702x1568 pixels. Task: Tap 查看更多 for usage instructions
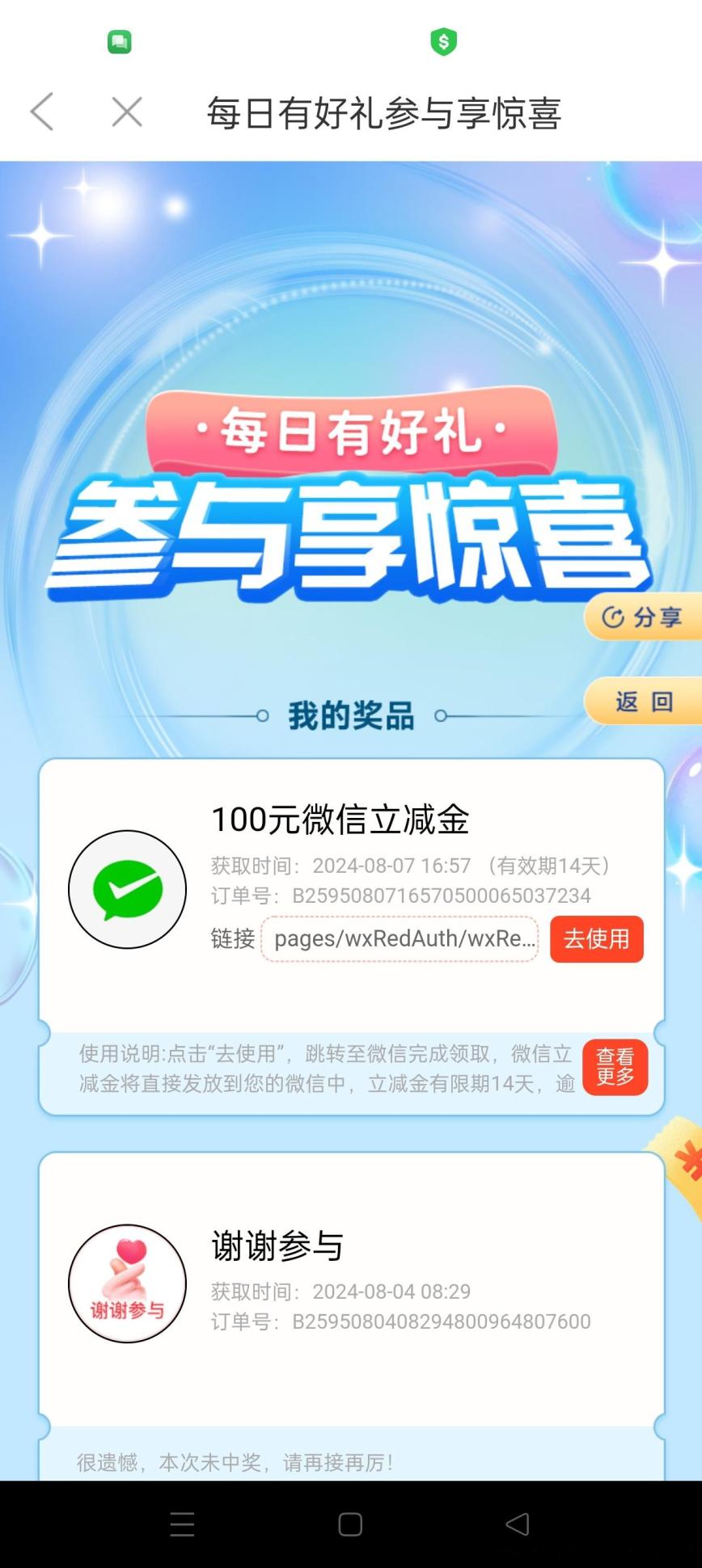coord(615,1067)
